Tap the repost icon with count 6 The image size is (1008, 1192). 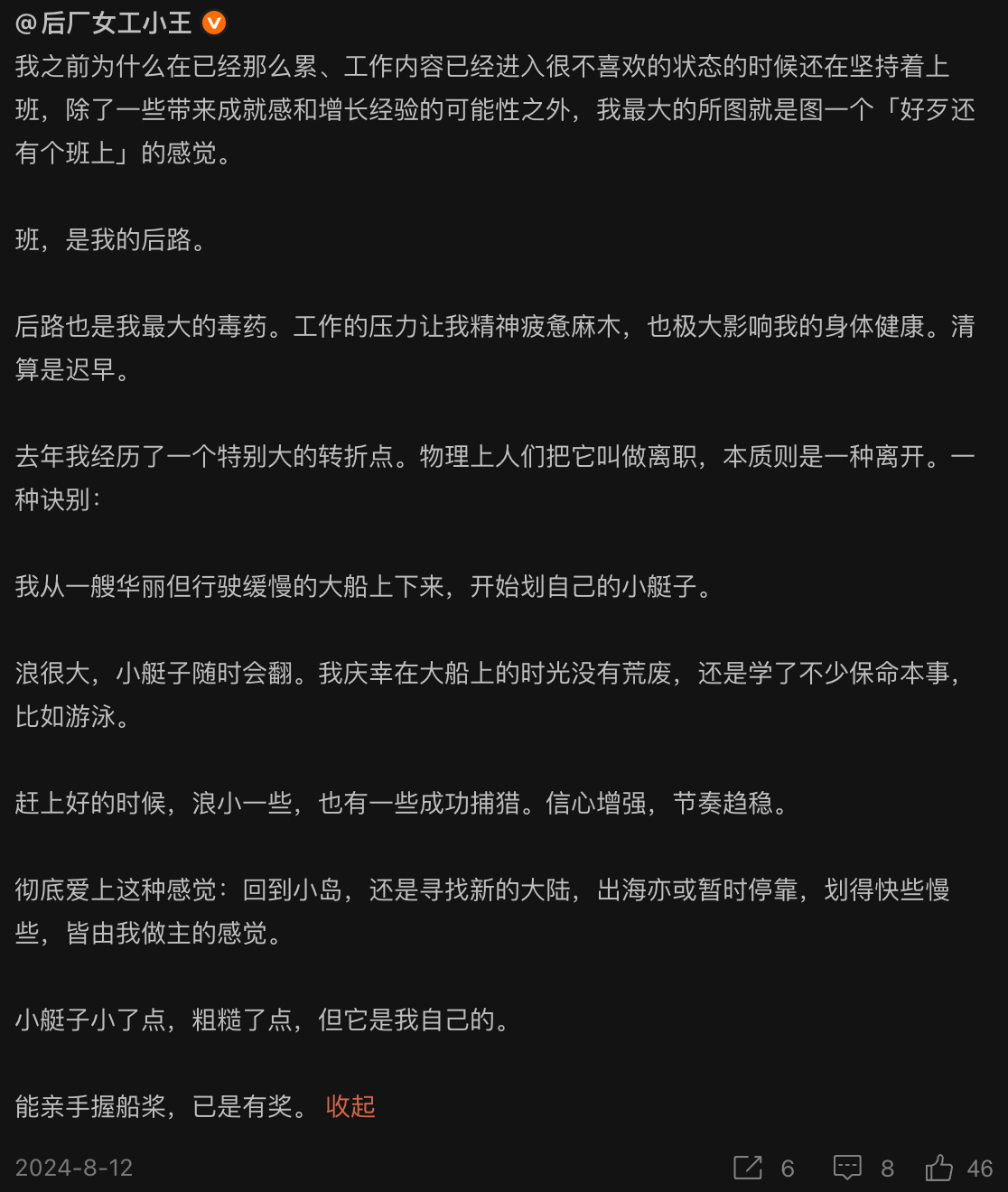[x=748, y=1168]
